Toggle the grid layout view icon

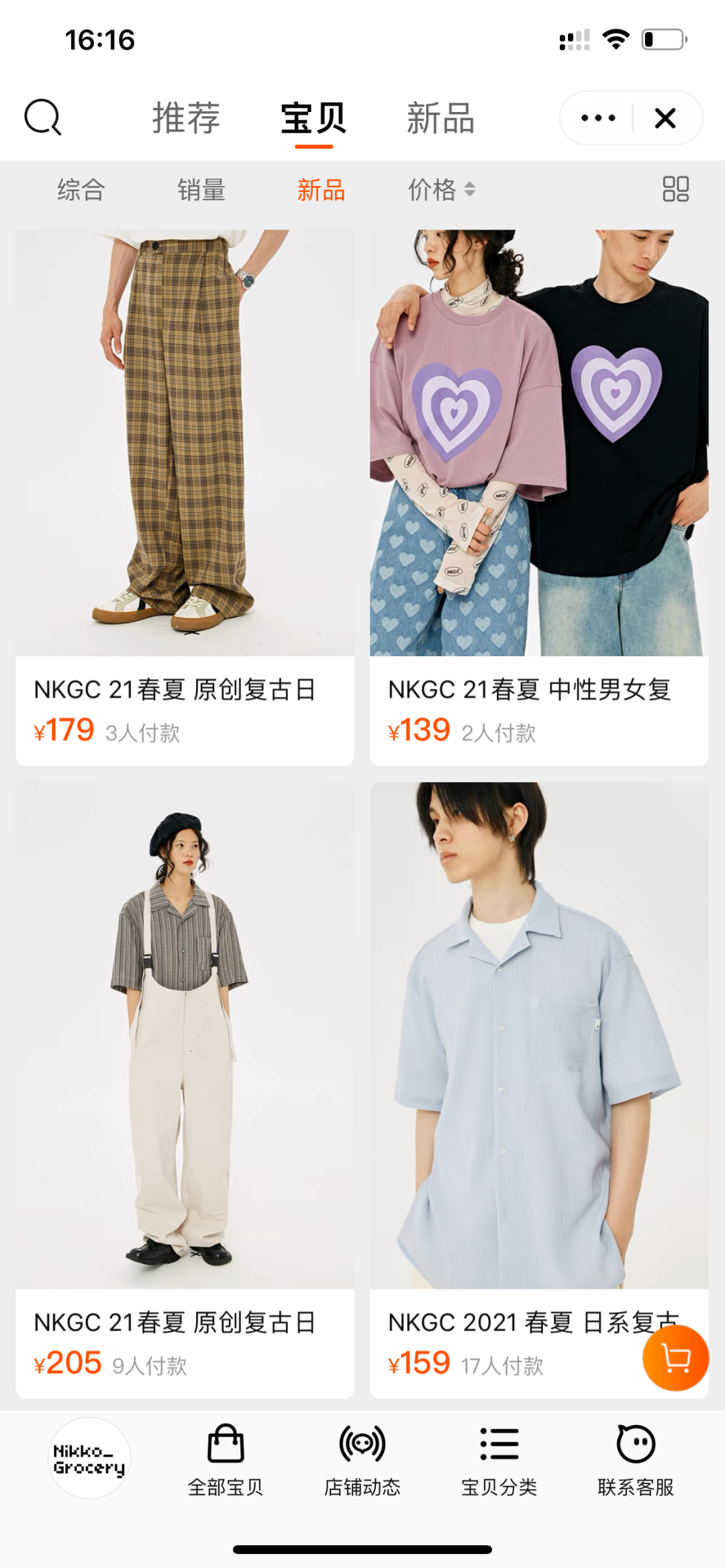[675, 189]
